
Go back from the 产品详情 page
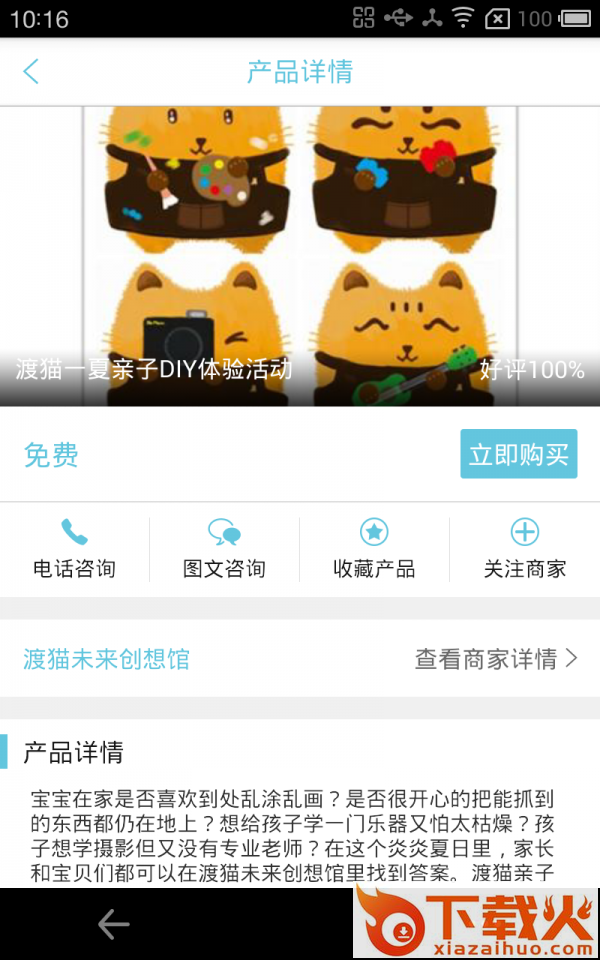coord(32,72)
